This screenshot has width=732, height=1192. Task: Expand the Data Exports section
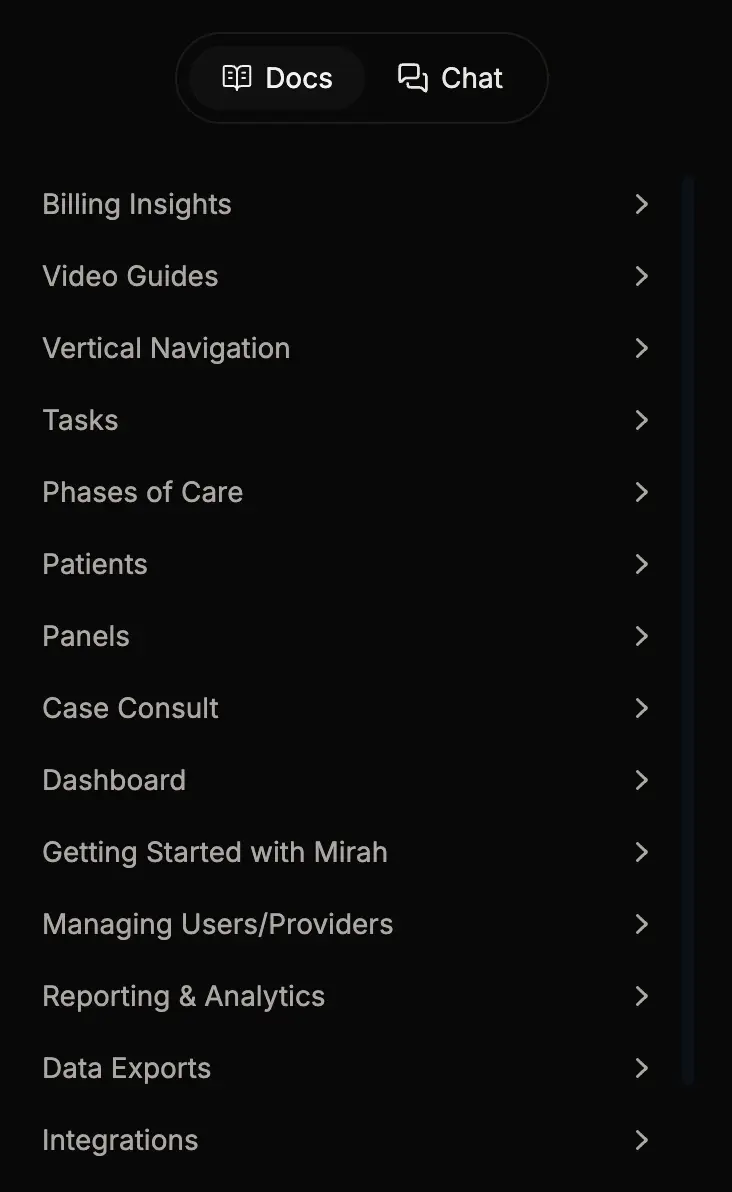(641, 1068)
